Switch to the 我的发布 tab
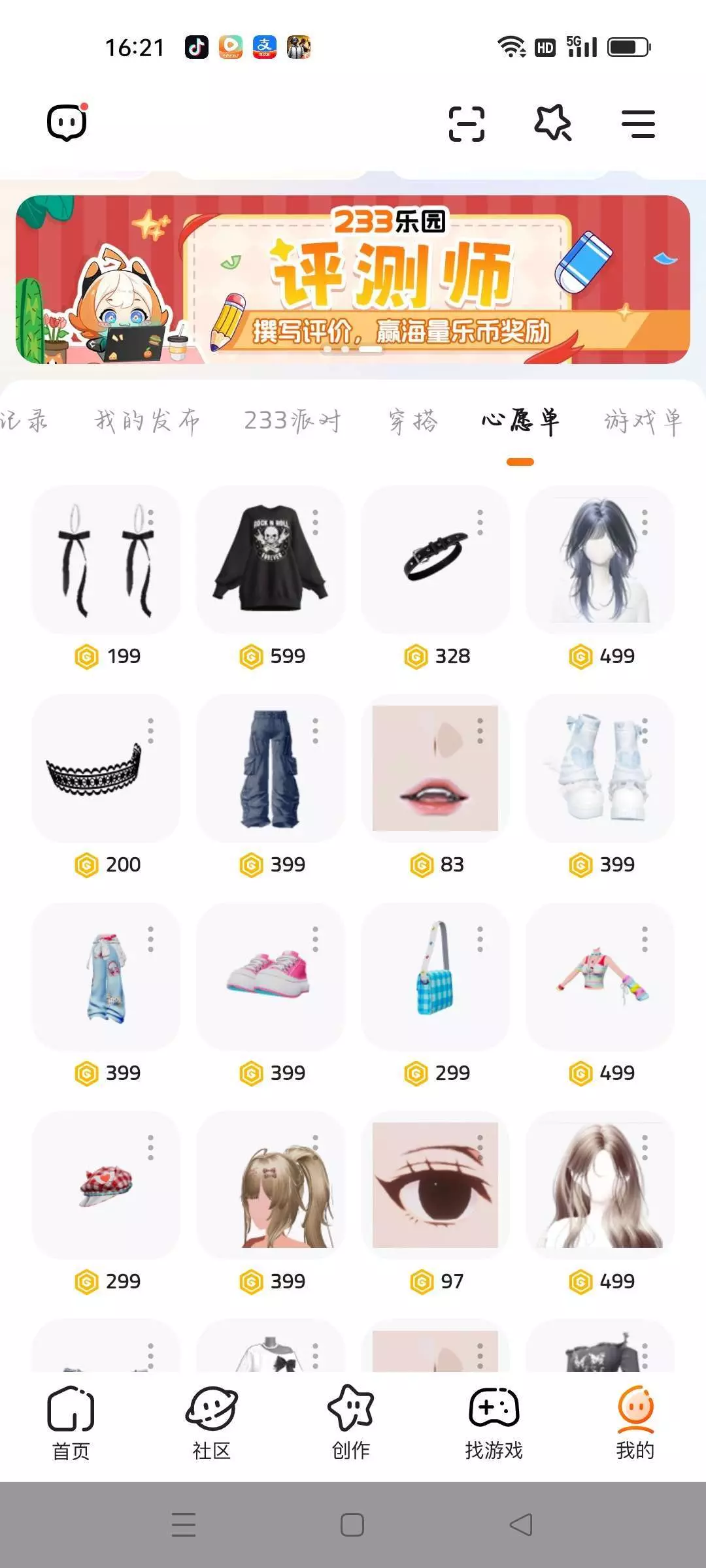 pos(147,420)
